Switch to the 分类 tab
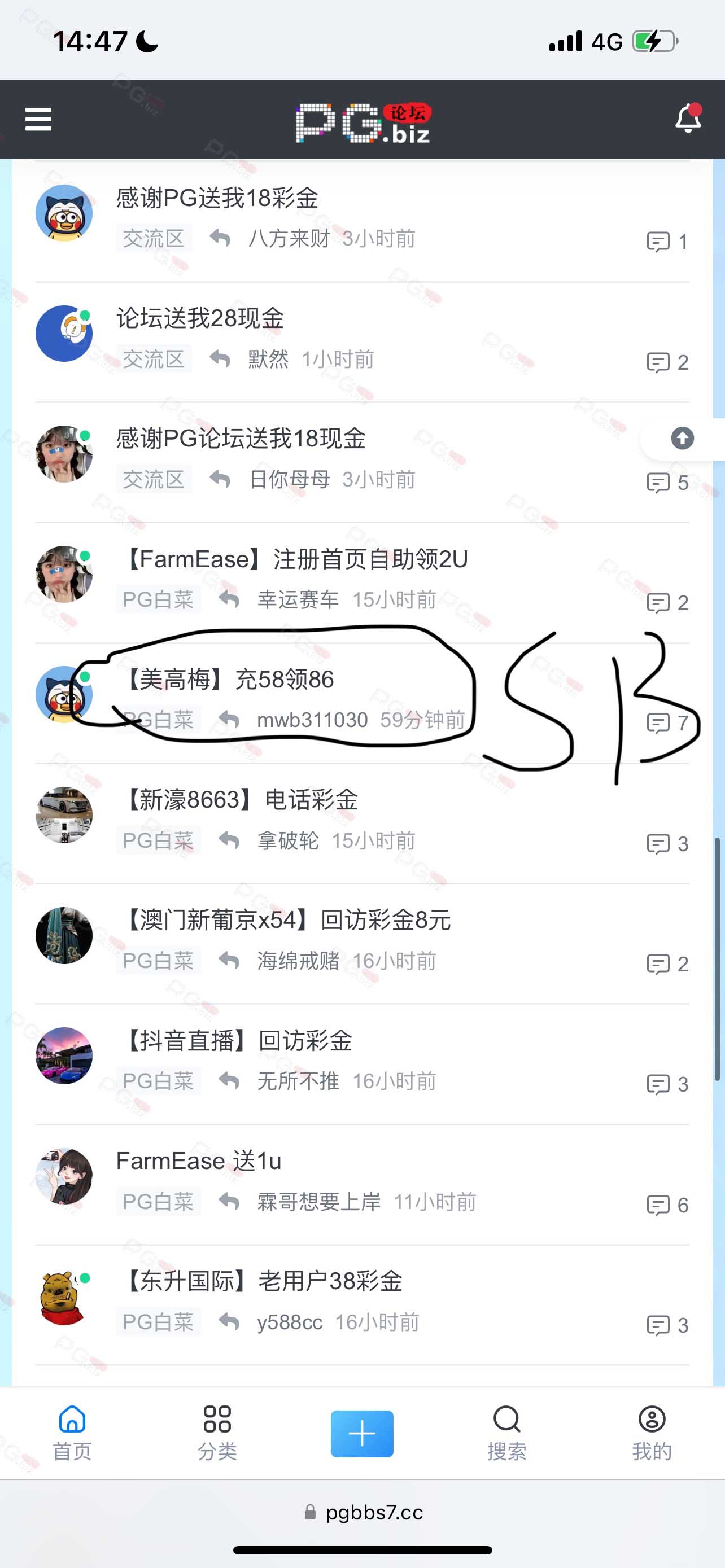 217,1434
